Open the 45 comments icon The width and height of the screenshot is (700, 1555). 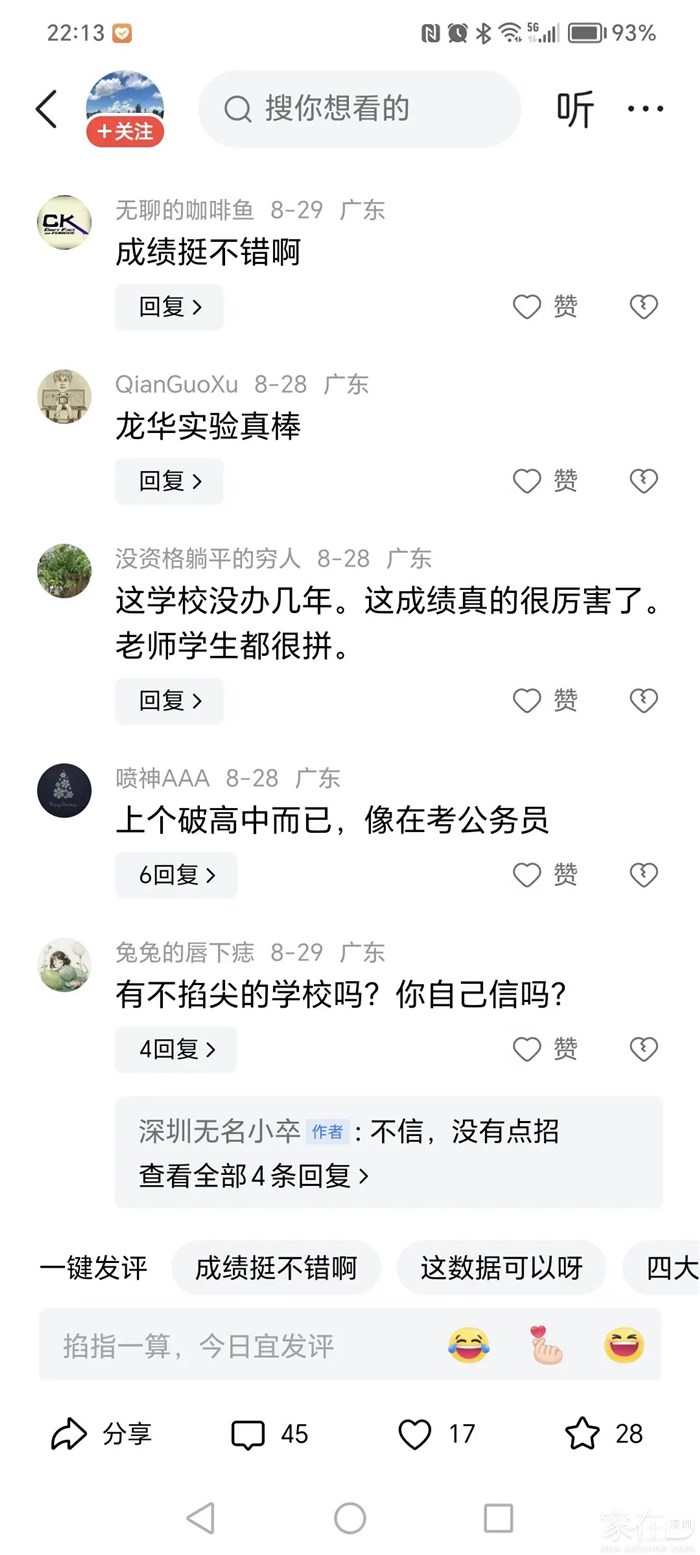pos(269,1435)
